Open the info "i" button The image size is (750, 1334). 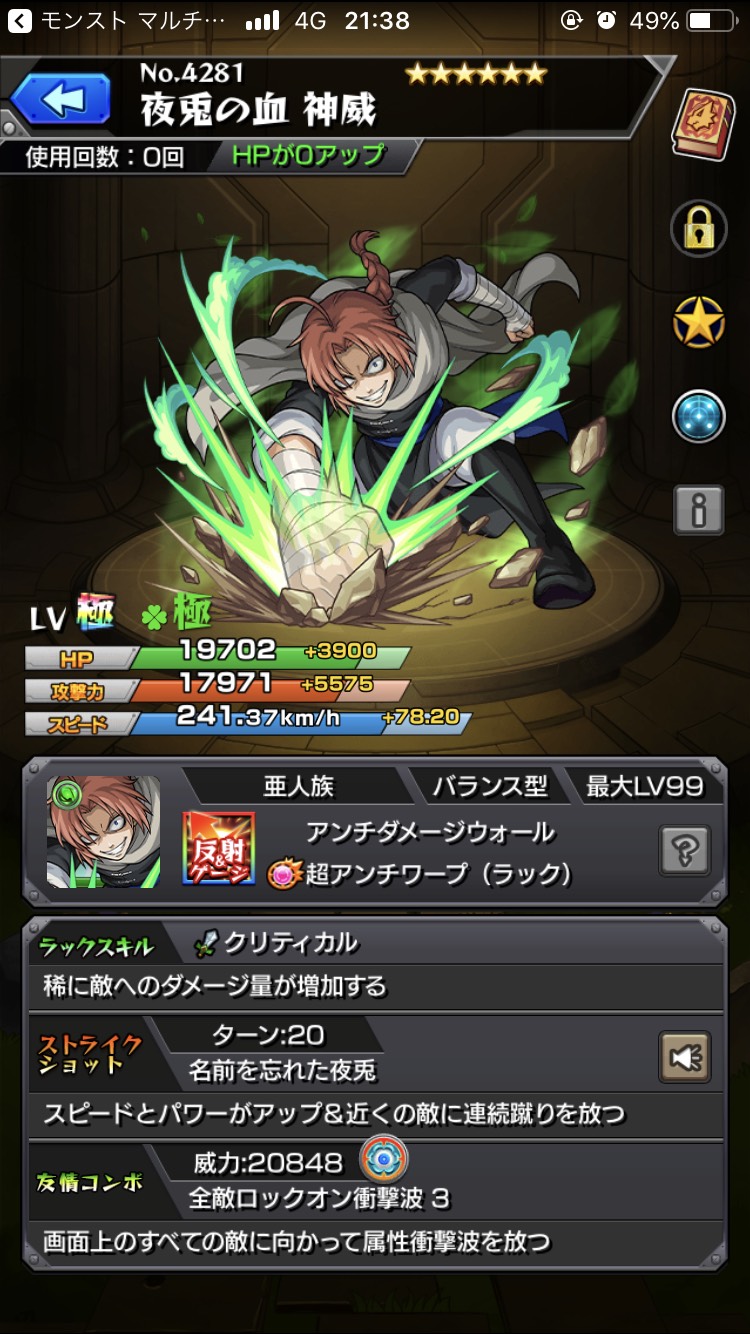coord(698,510)
